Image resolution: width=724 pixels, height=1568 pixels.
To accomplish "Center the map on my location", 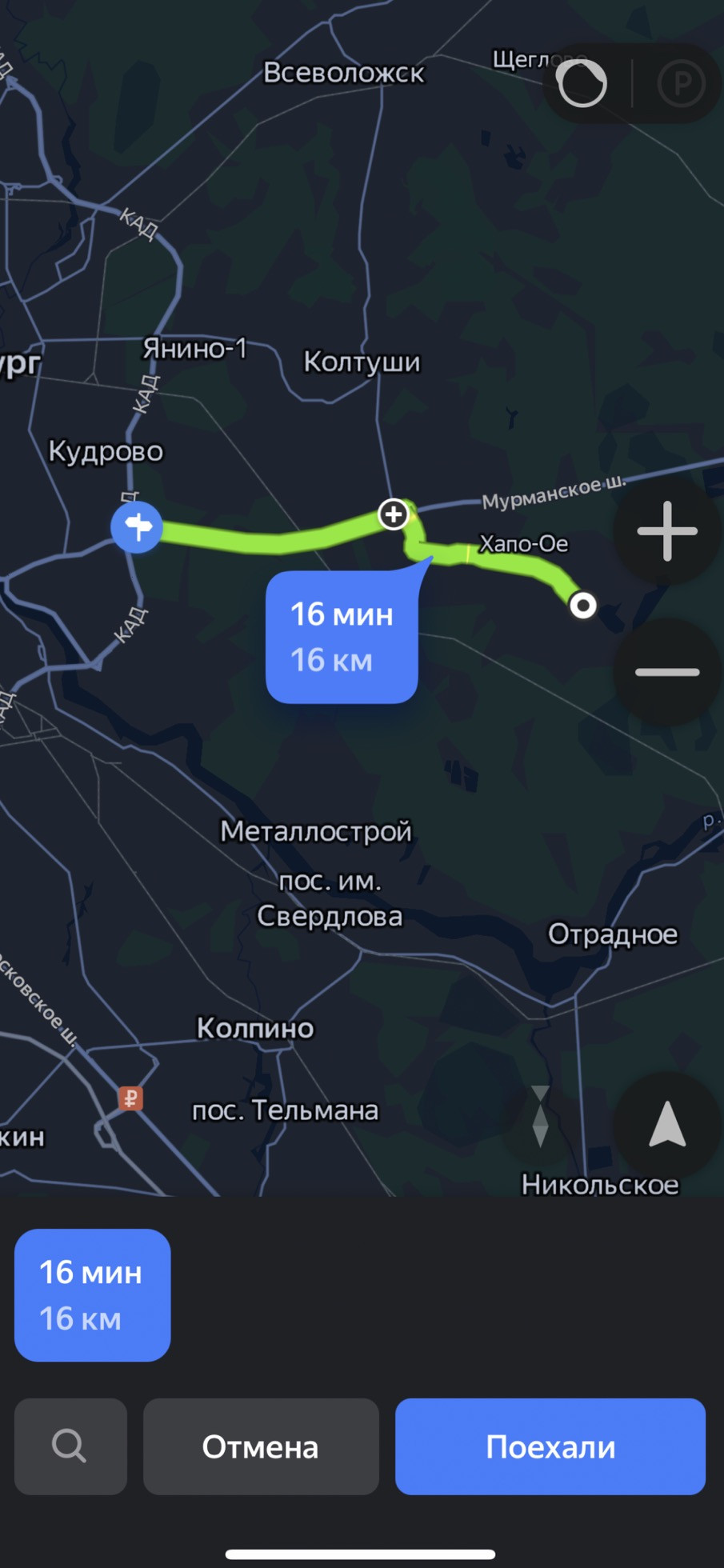I will click(667, 1125).
